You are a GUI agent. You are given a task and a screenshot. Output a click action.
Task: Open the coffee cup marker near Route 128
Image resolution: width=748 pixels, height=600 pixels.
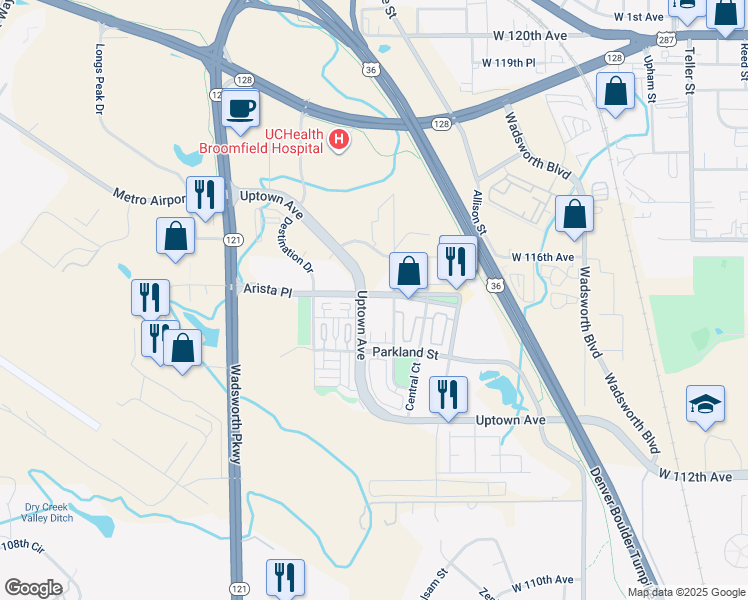(x=241, y=111)
